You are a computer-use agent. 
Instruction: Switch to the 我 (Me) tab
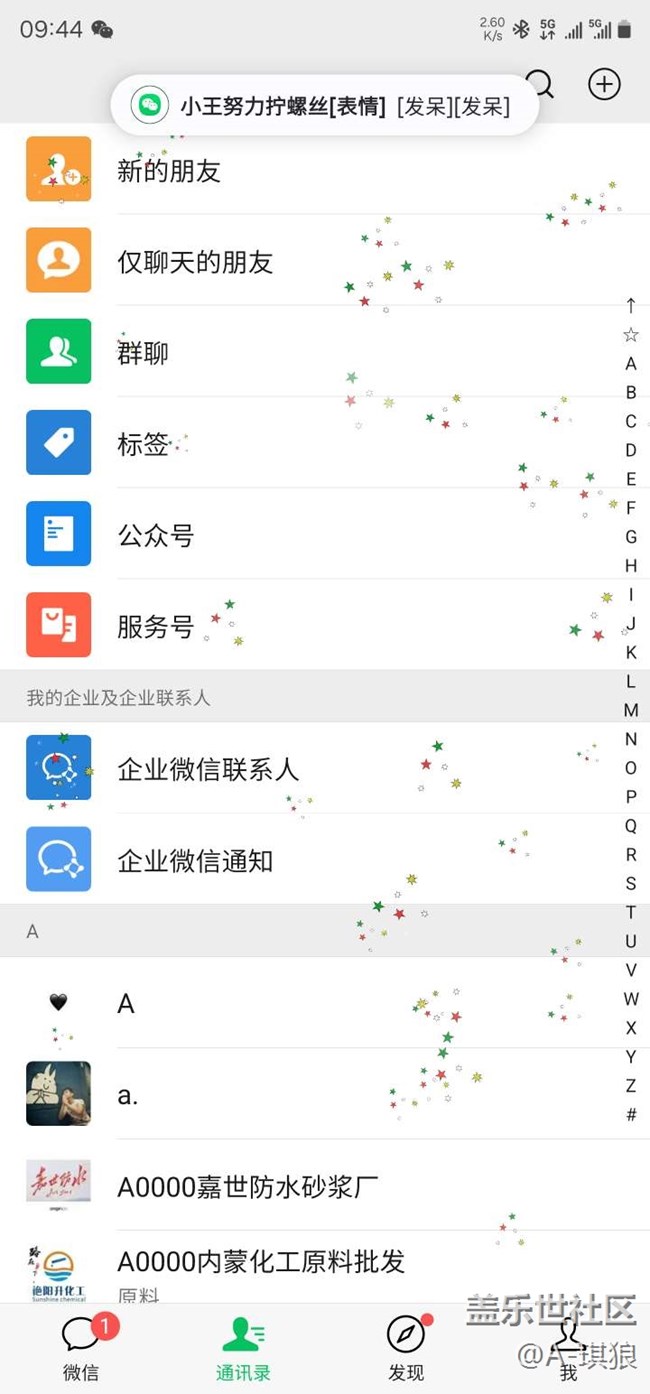568,1348
